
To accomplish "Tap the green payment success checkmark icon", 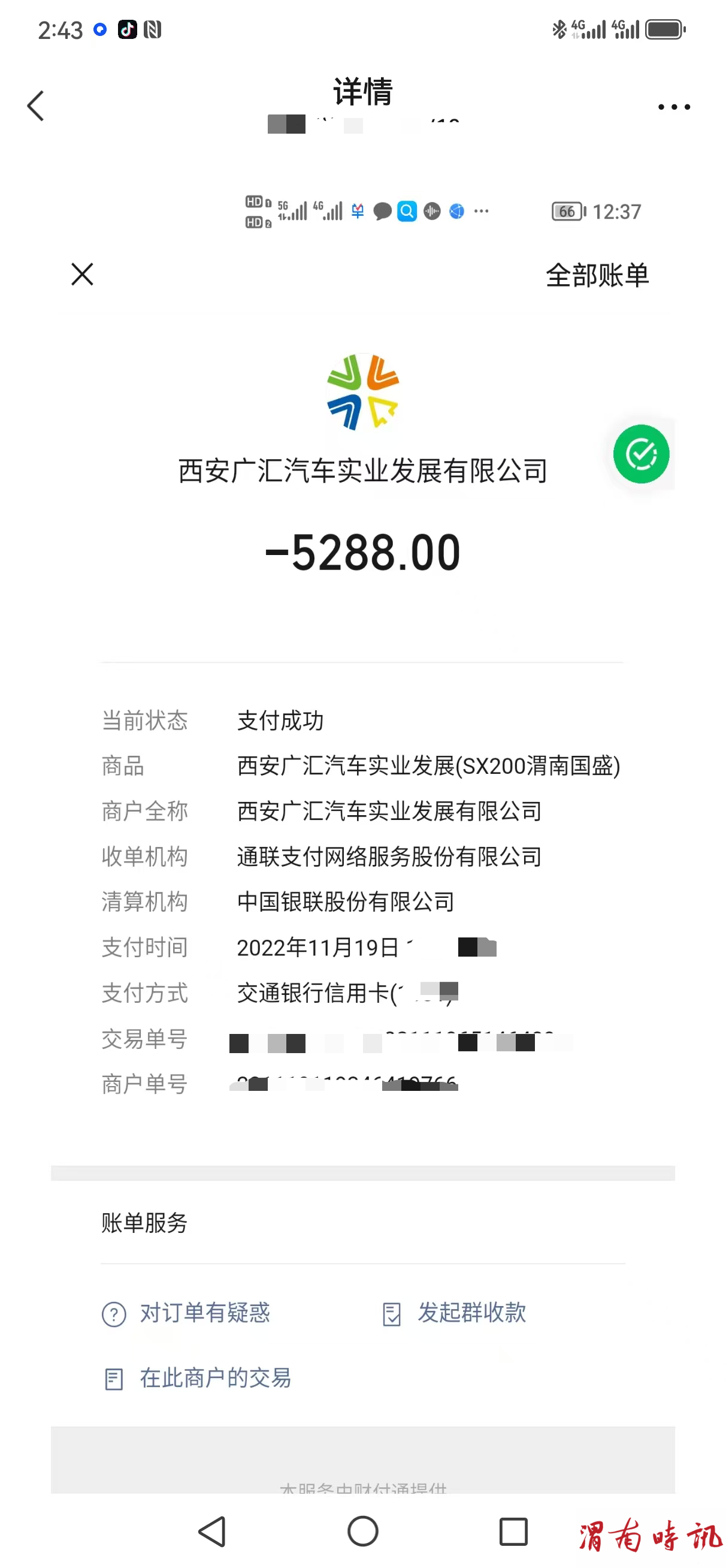I will pos(641,454).
